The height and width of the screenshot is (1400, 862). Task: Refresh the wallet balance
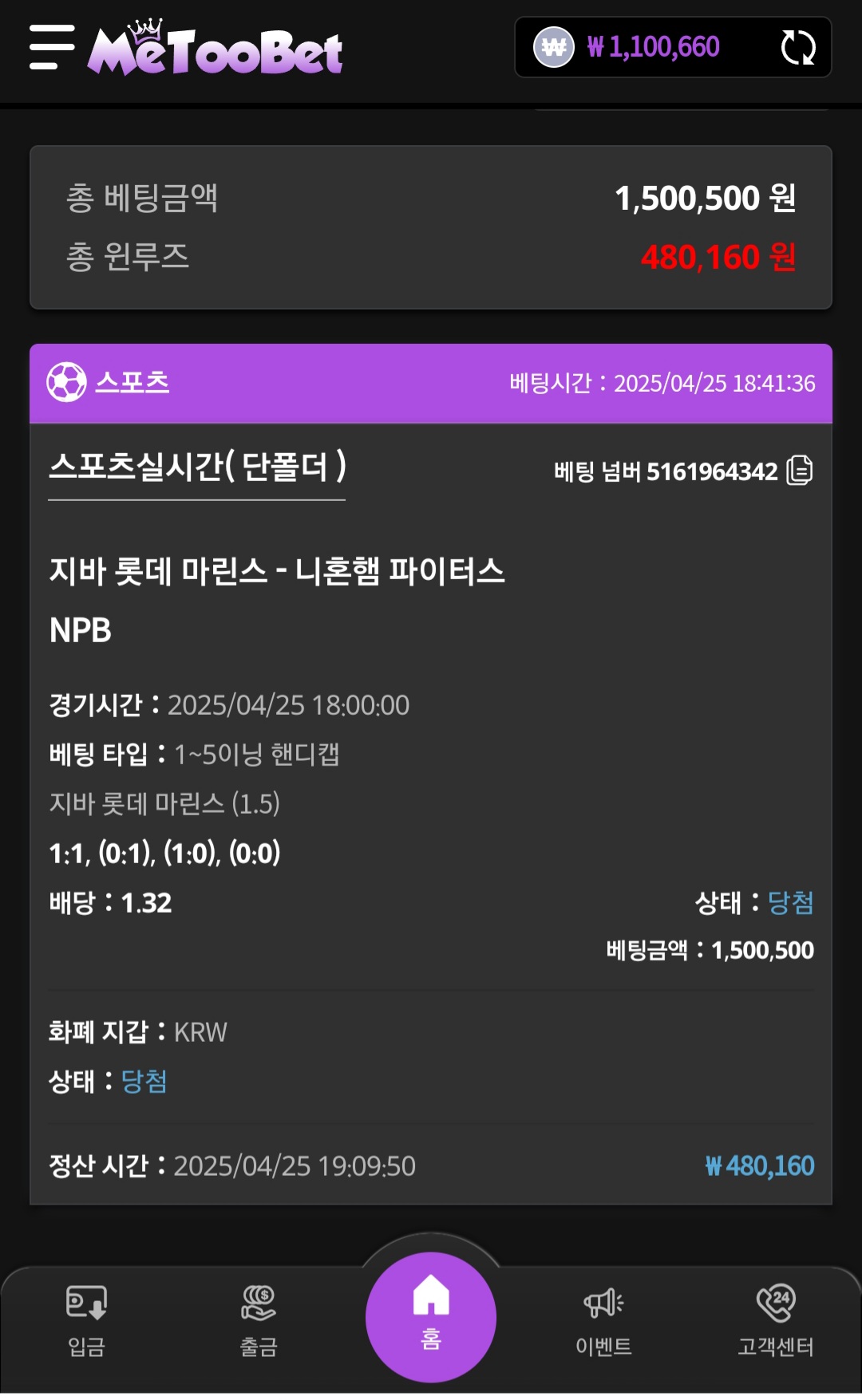click(797, 48)
